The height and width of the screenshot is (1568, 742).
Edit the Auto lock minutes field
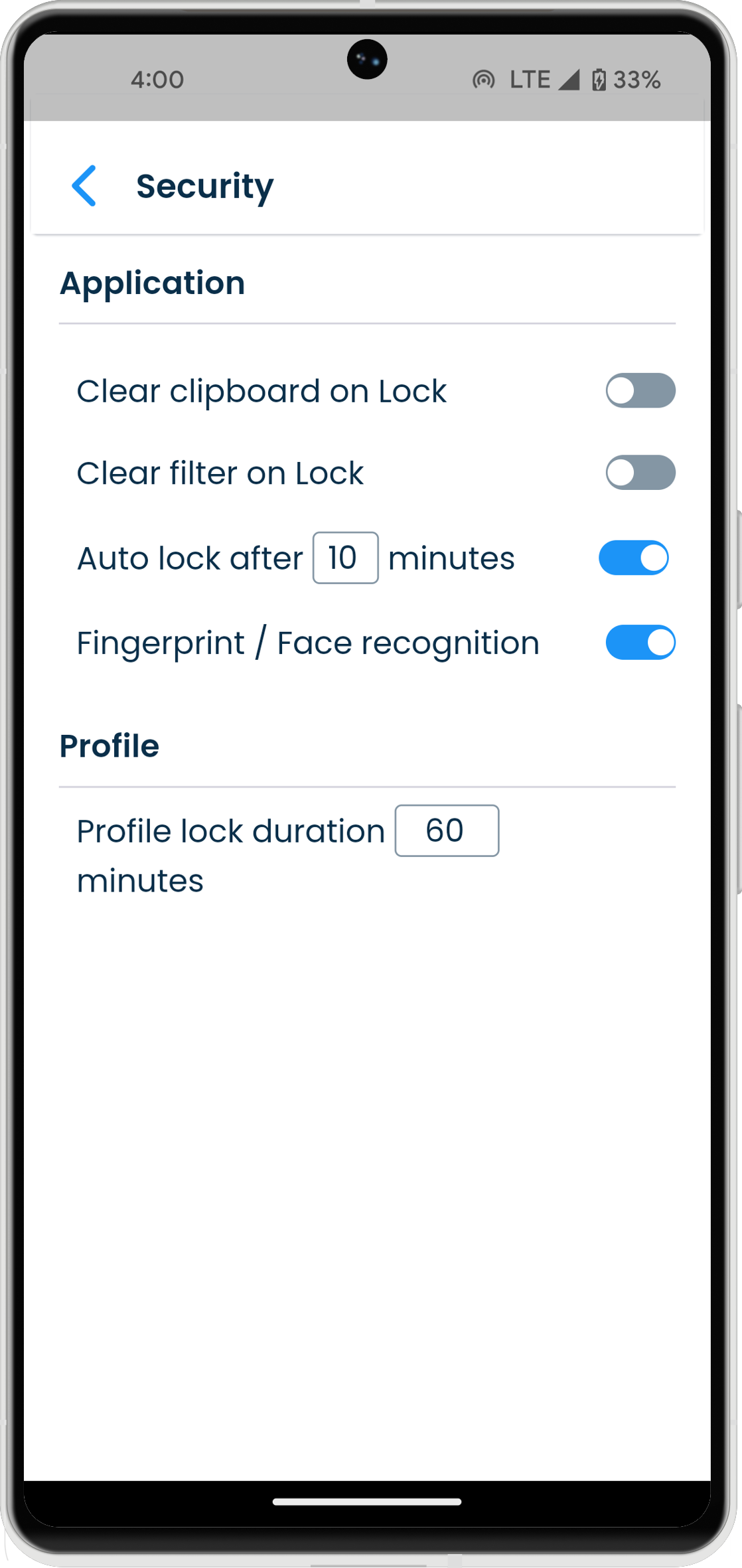(345, 558)
